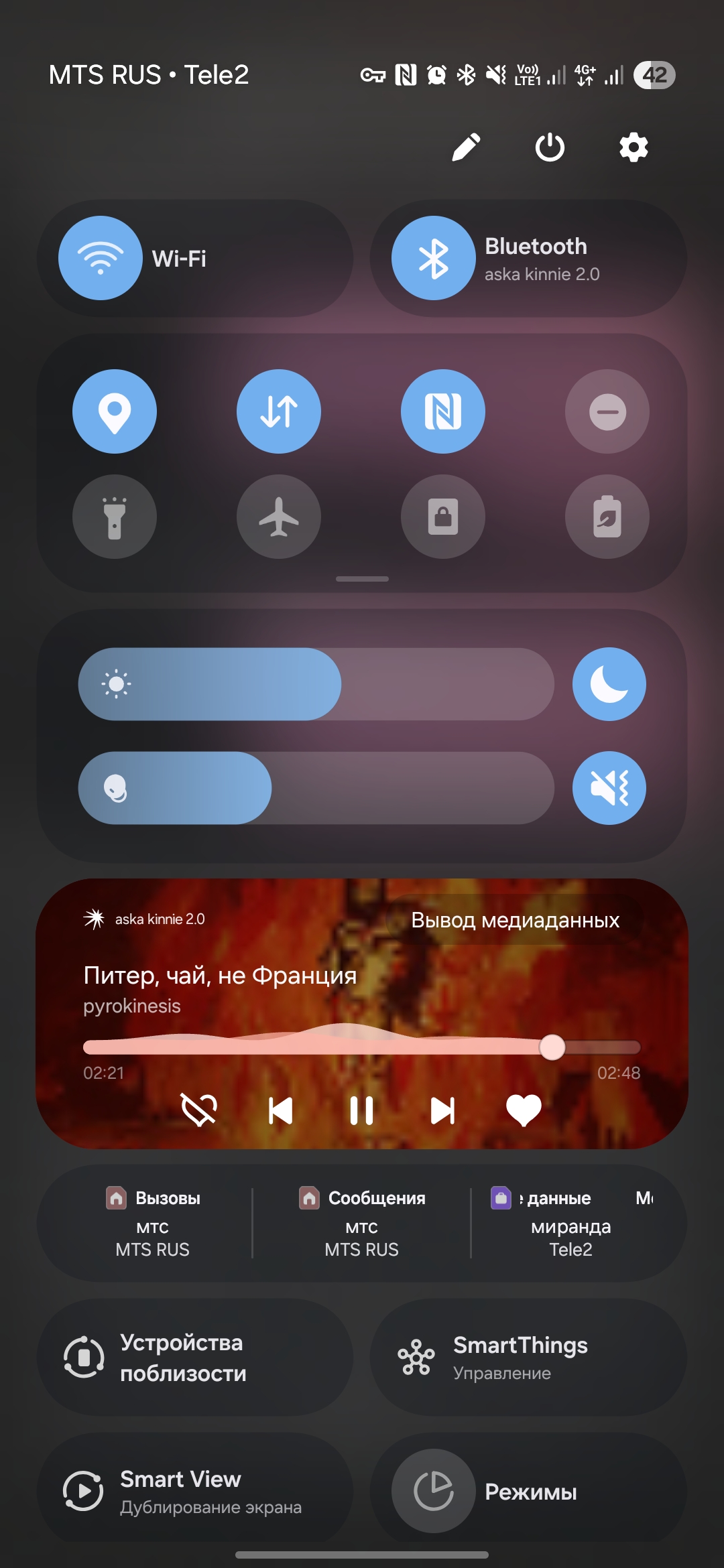Toggle dark mode moon button
Image resolution: width=724 pixels, height=1568 pixels.
click(609, 684)
